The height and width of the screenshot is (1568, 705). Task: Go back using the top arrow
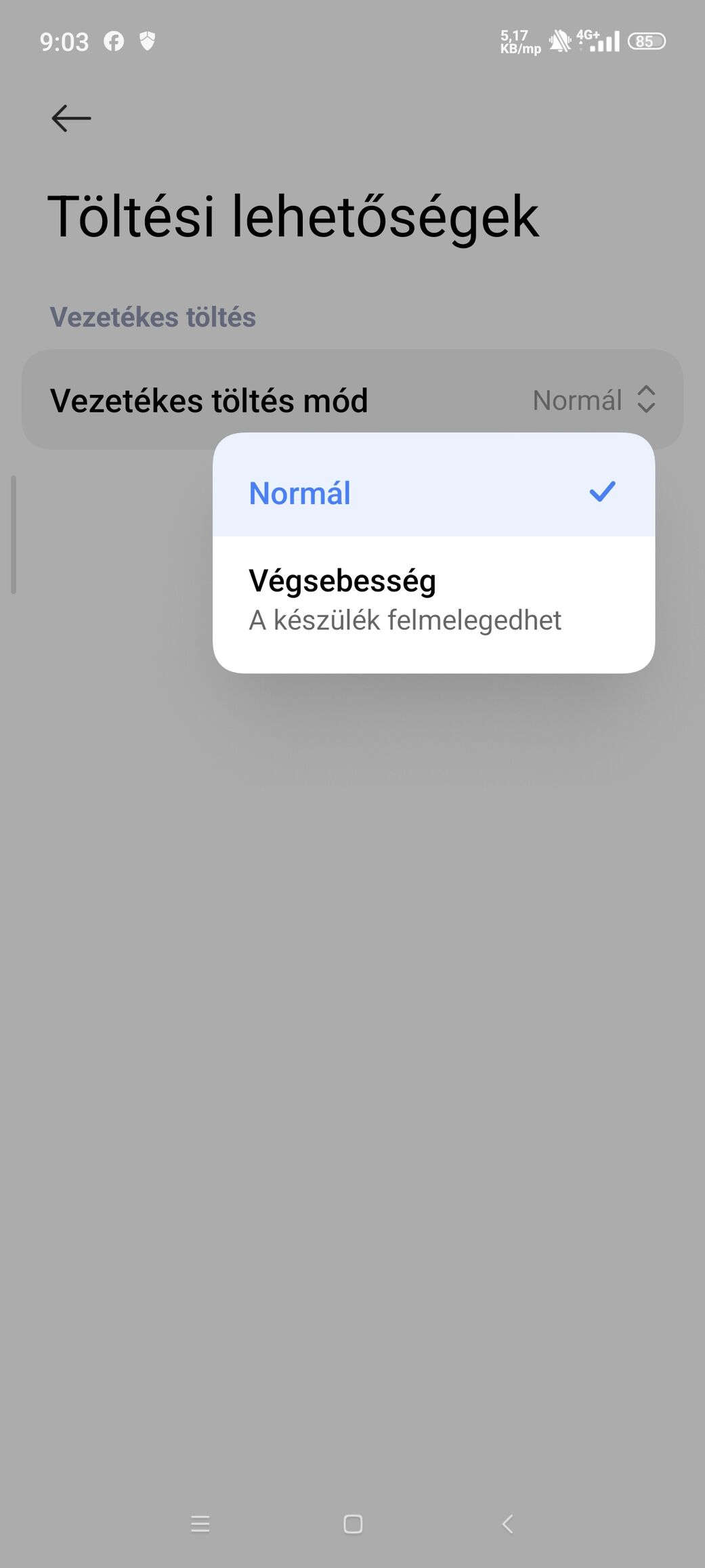[71, 119]
